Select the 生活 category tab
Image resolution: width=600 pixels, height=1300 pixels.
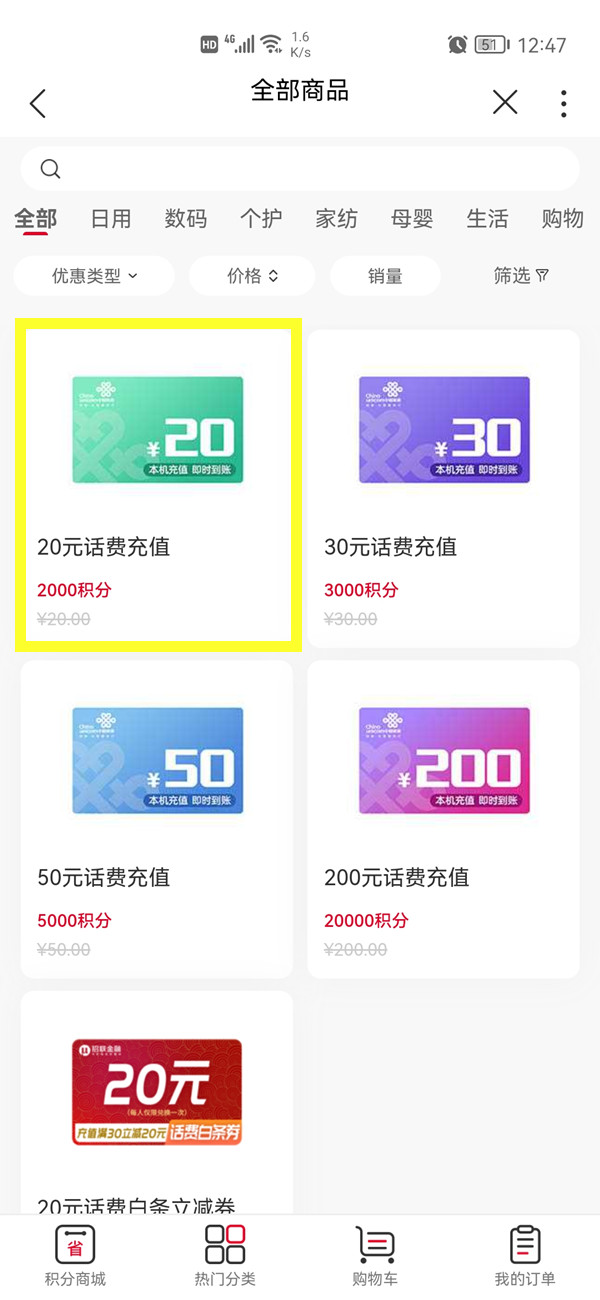pos(487,219)
